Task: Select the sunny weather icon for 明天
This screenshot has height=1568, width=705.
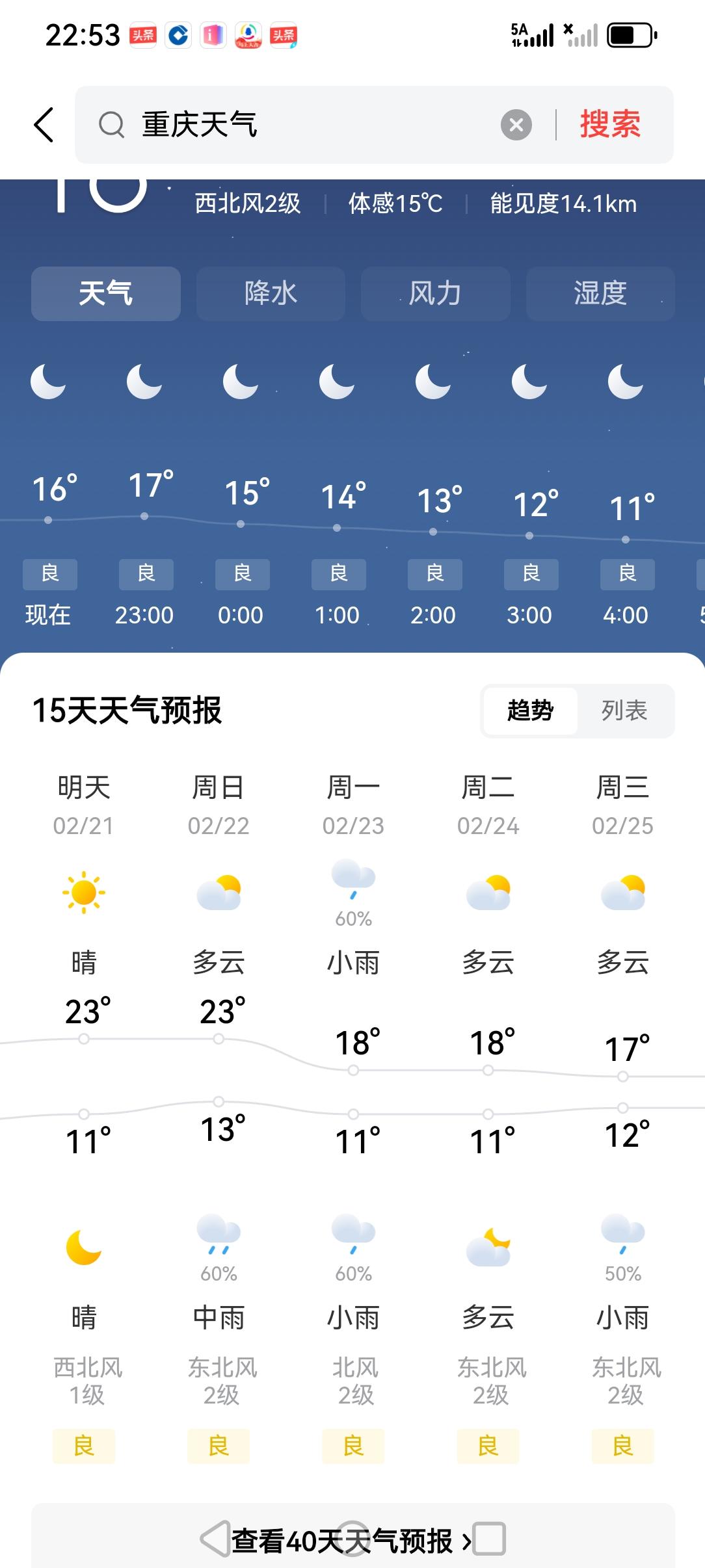Action: point(83,893)
